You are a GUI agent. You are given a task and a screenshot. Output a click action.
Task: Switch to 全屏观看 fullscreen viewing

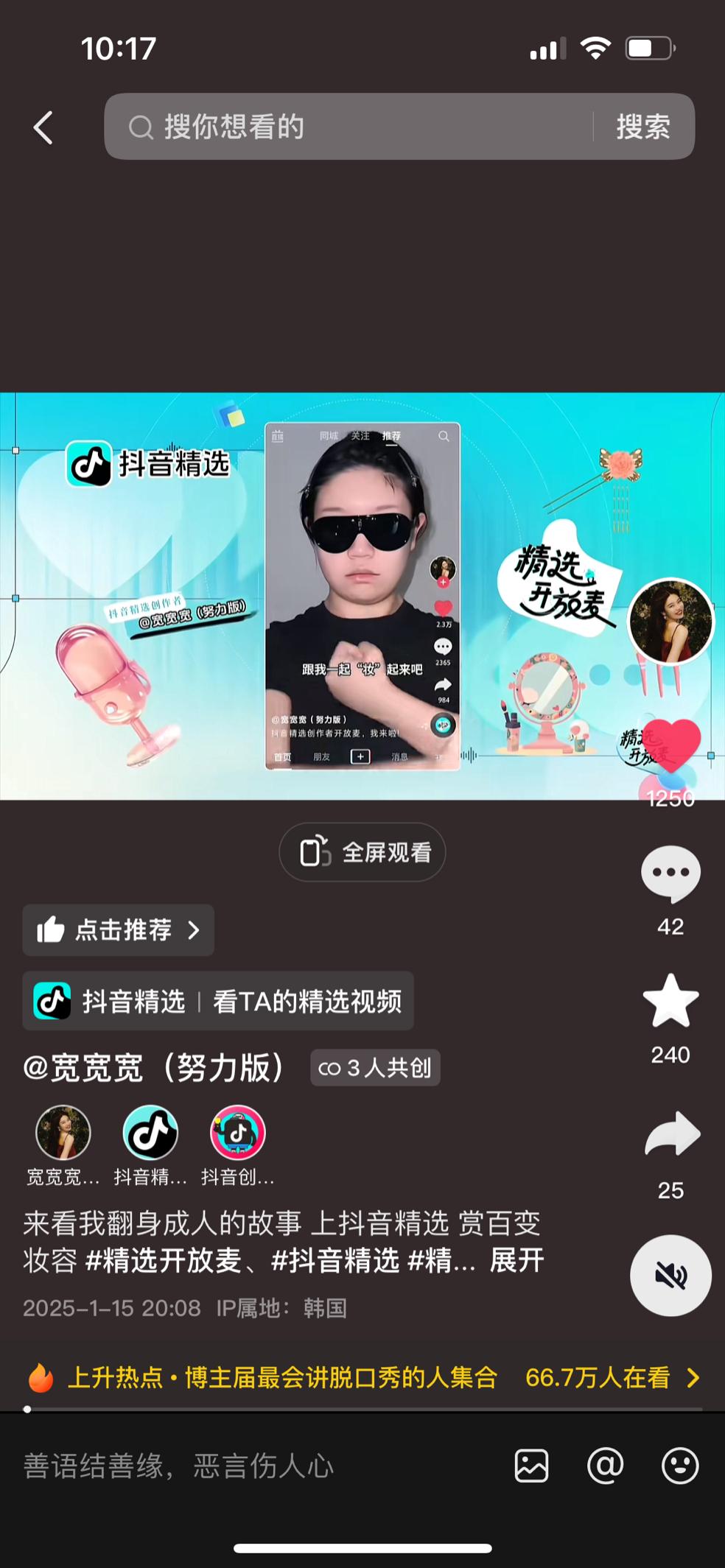tap(362, 852)
